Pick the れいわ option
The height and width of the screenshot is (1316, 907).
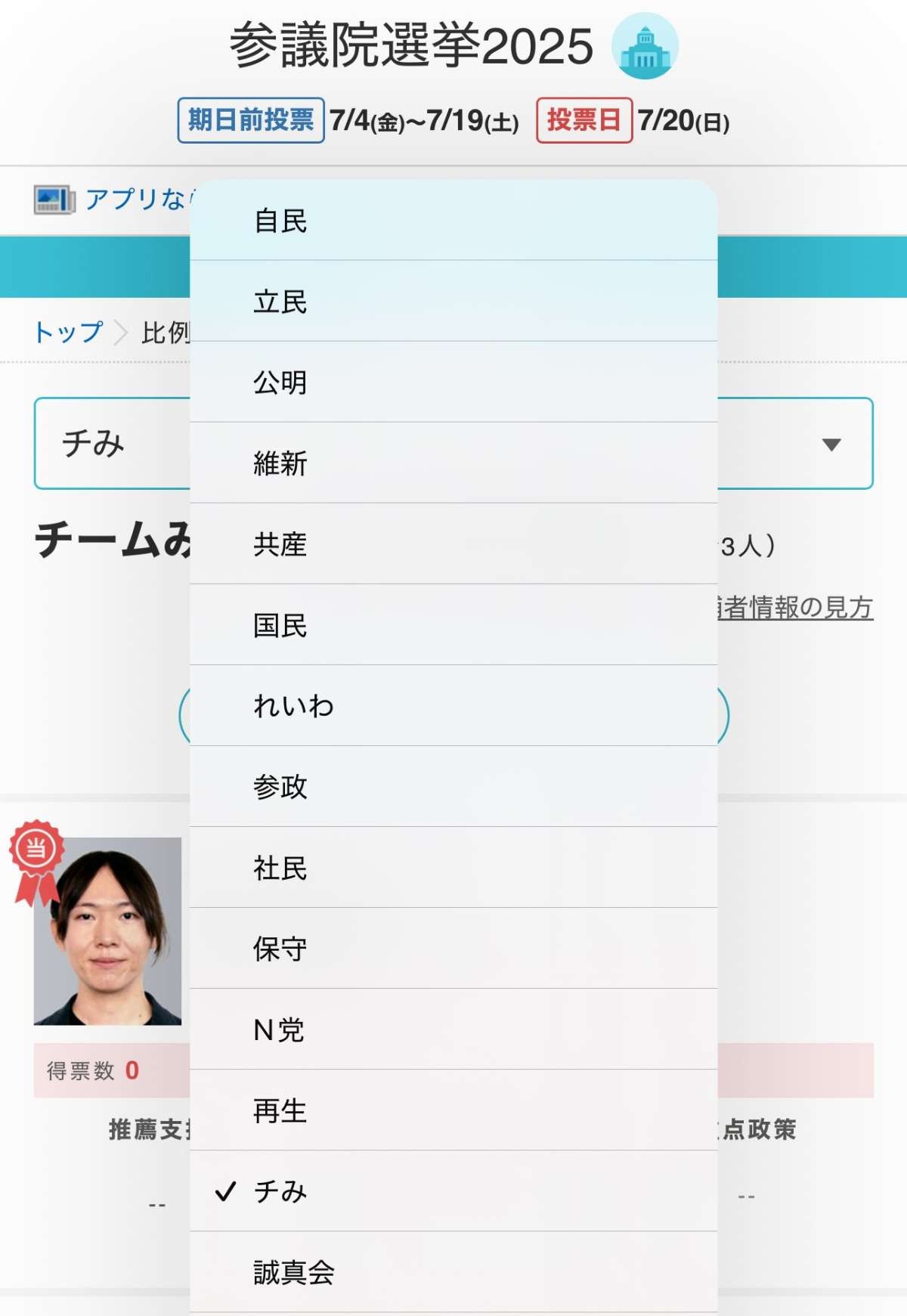(x=453, y=706)
